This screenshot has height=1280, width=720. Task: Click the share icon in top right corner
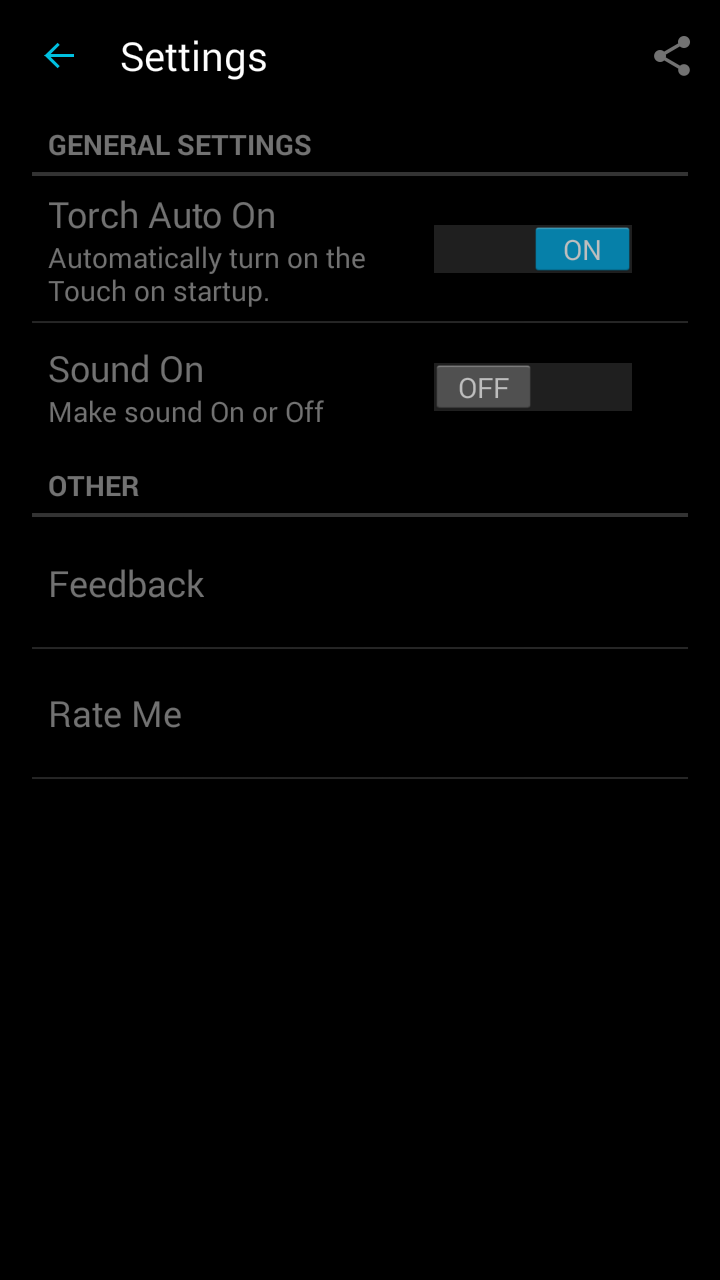tap(672, 56)
